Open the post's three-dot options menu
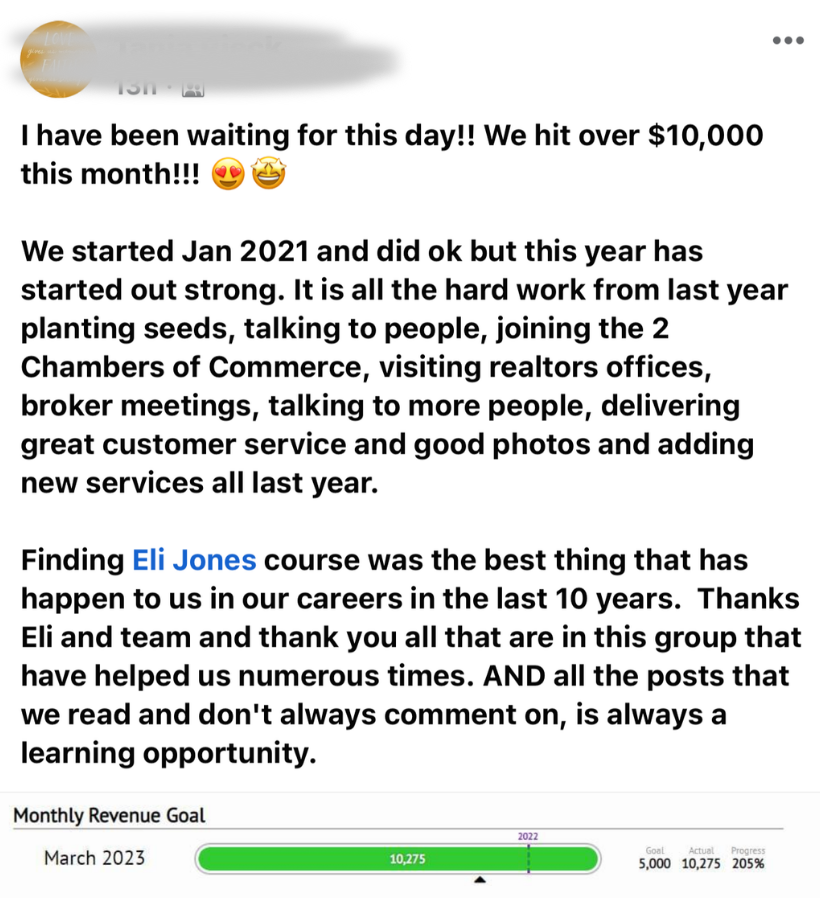 tap(788, 41)
